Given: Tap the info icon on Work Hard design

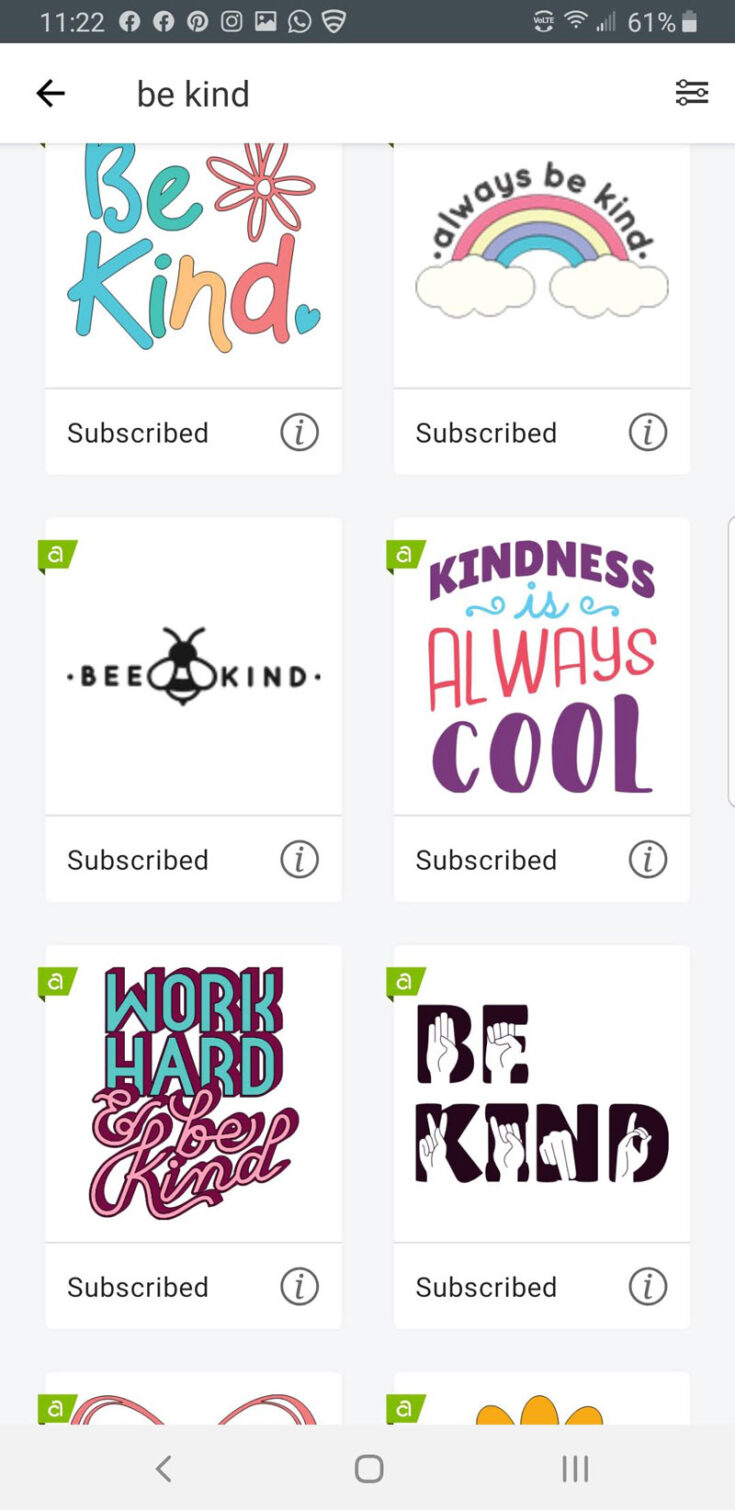Looking at the screenshot, I should tap(299, 1287).
